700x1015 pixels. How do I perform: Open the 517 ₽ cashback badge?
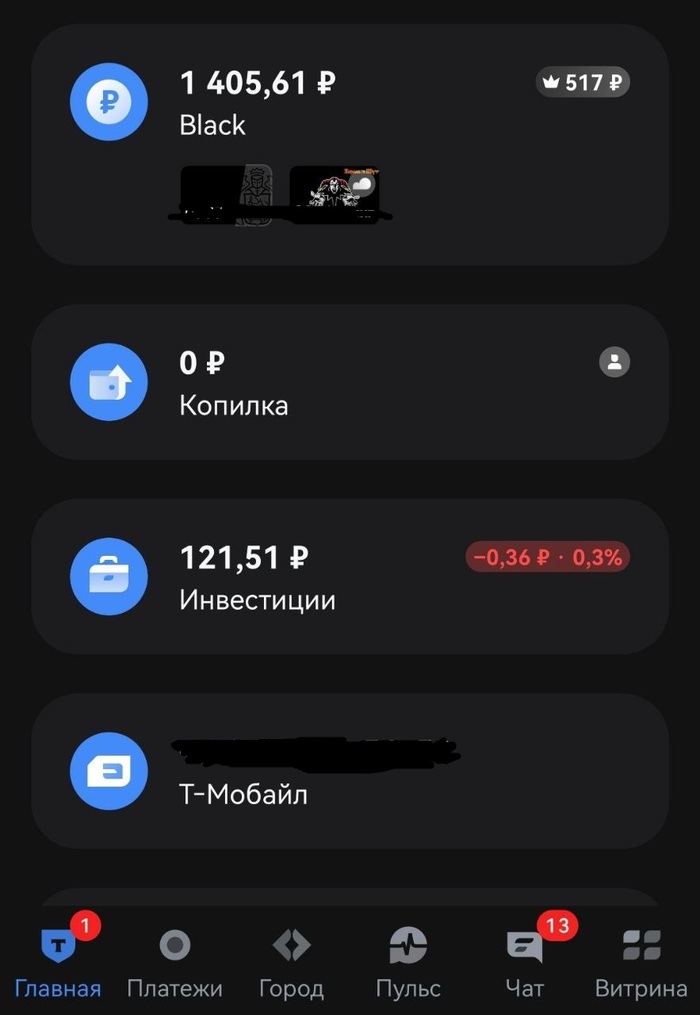click(583, 83)
